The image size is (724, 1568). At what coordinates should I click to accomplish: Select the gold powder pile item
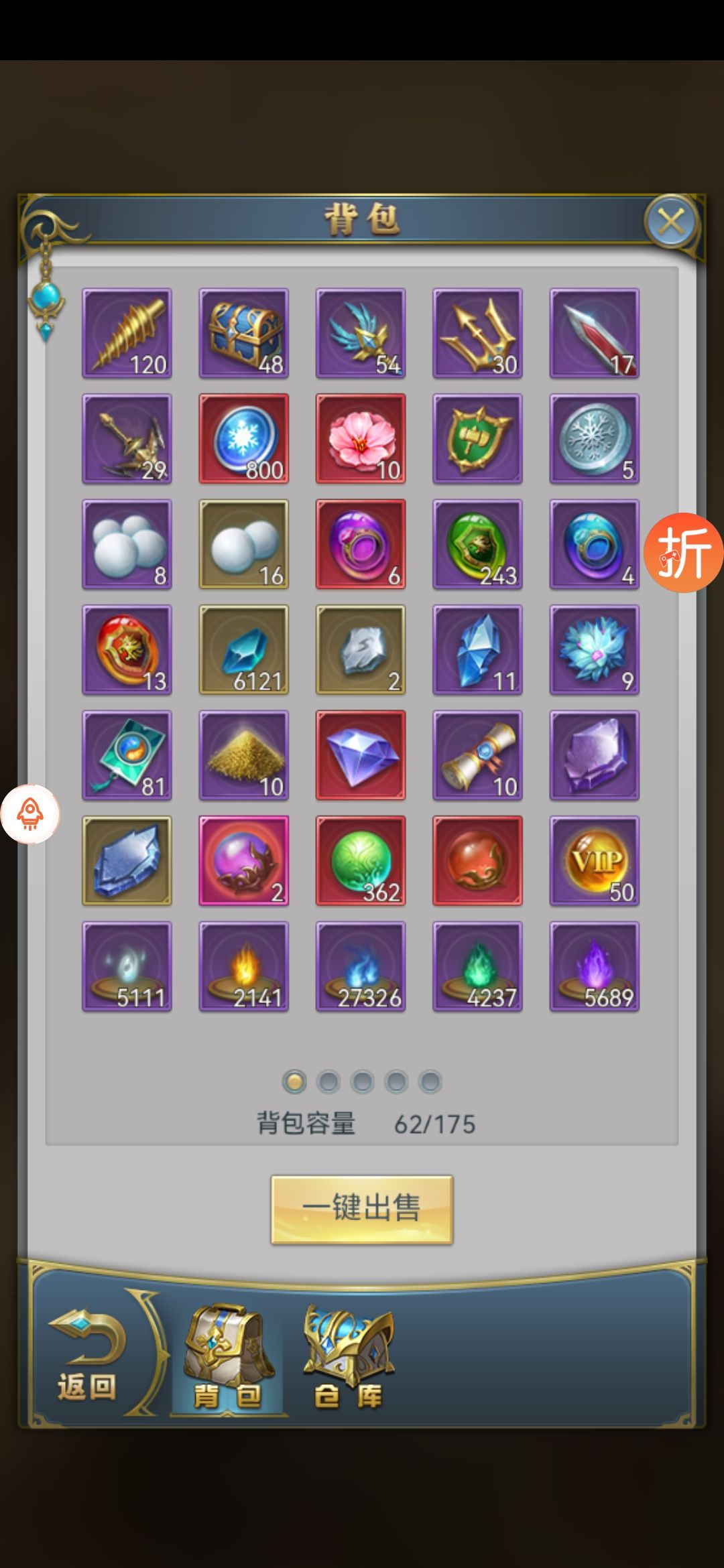[x=243, y=755]
